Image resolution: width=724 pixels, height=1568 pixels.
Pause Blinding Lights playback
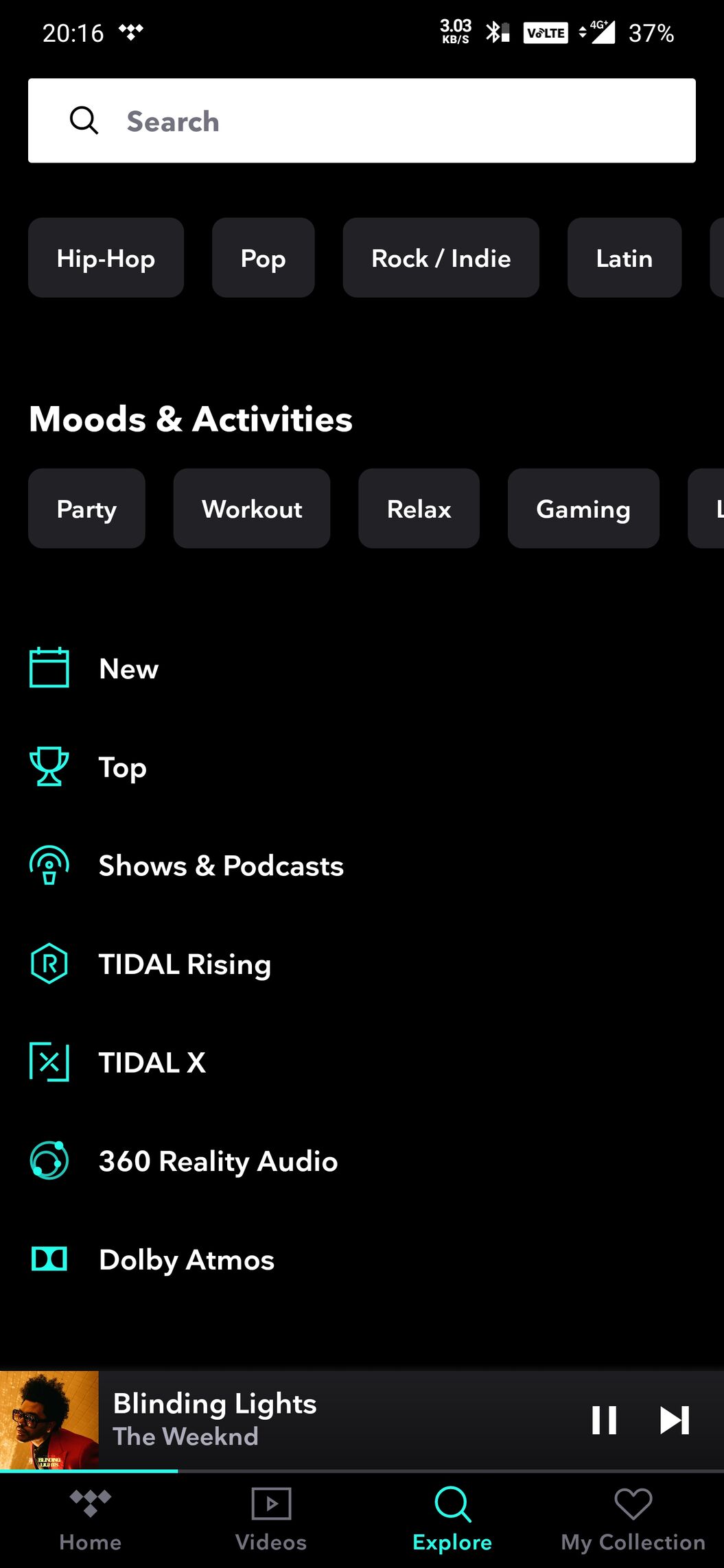[x=604, y=1420]
